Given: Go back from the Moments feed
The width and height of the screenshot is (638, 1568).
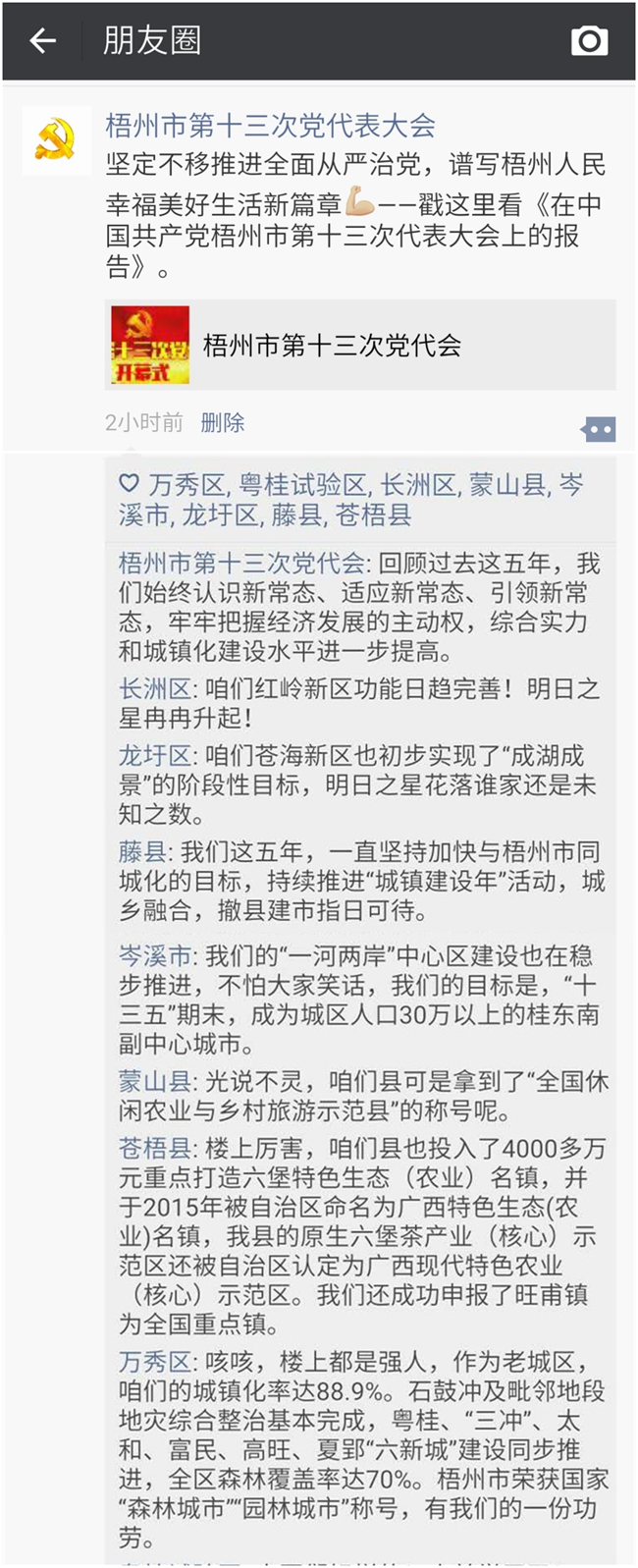Looking at the screenshot, I should point(42,40).
